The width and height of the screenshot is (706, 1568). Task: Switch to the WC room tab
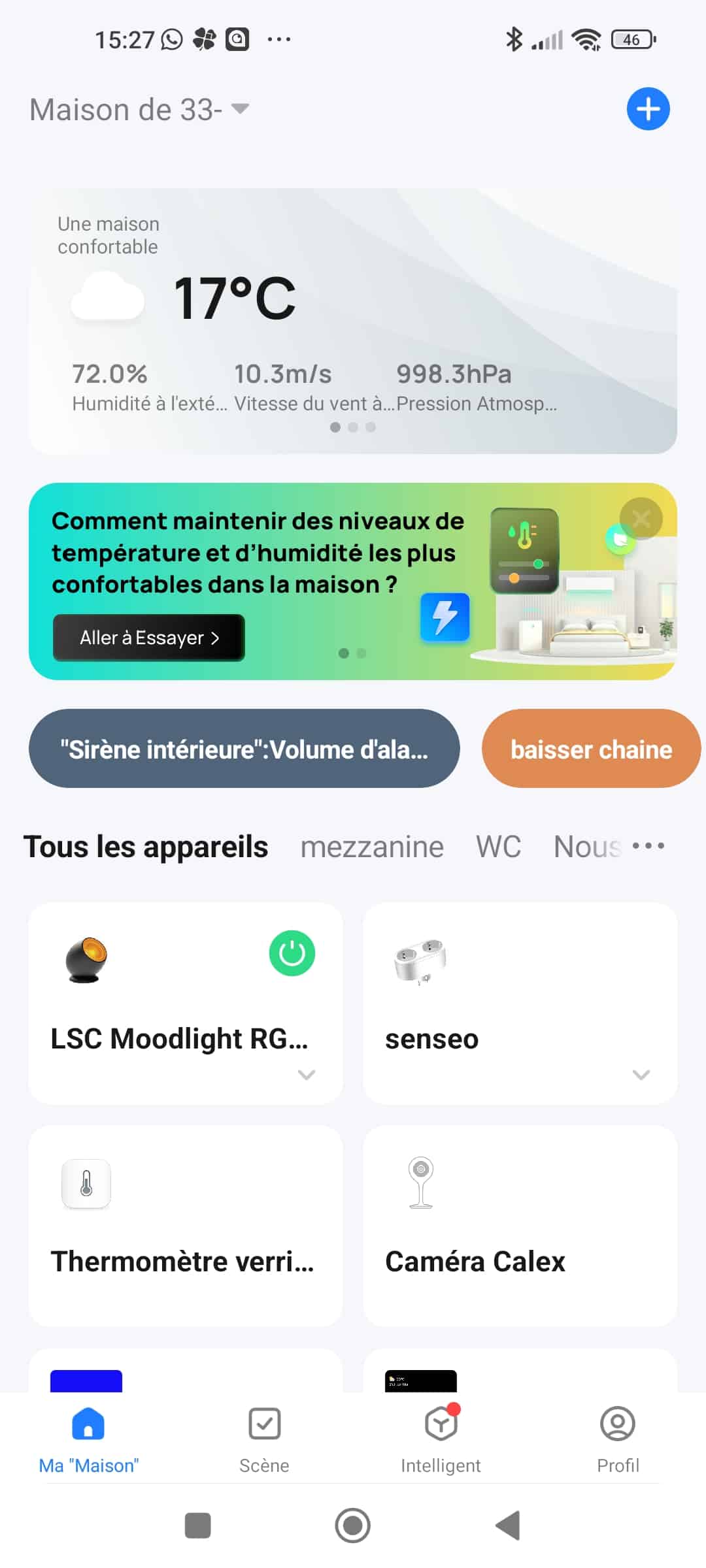(x=498, y=847)
